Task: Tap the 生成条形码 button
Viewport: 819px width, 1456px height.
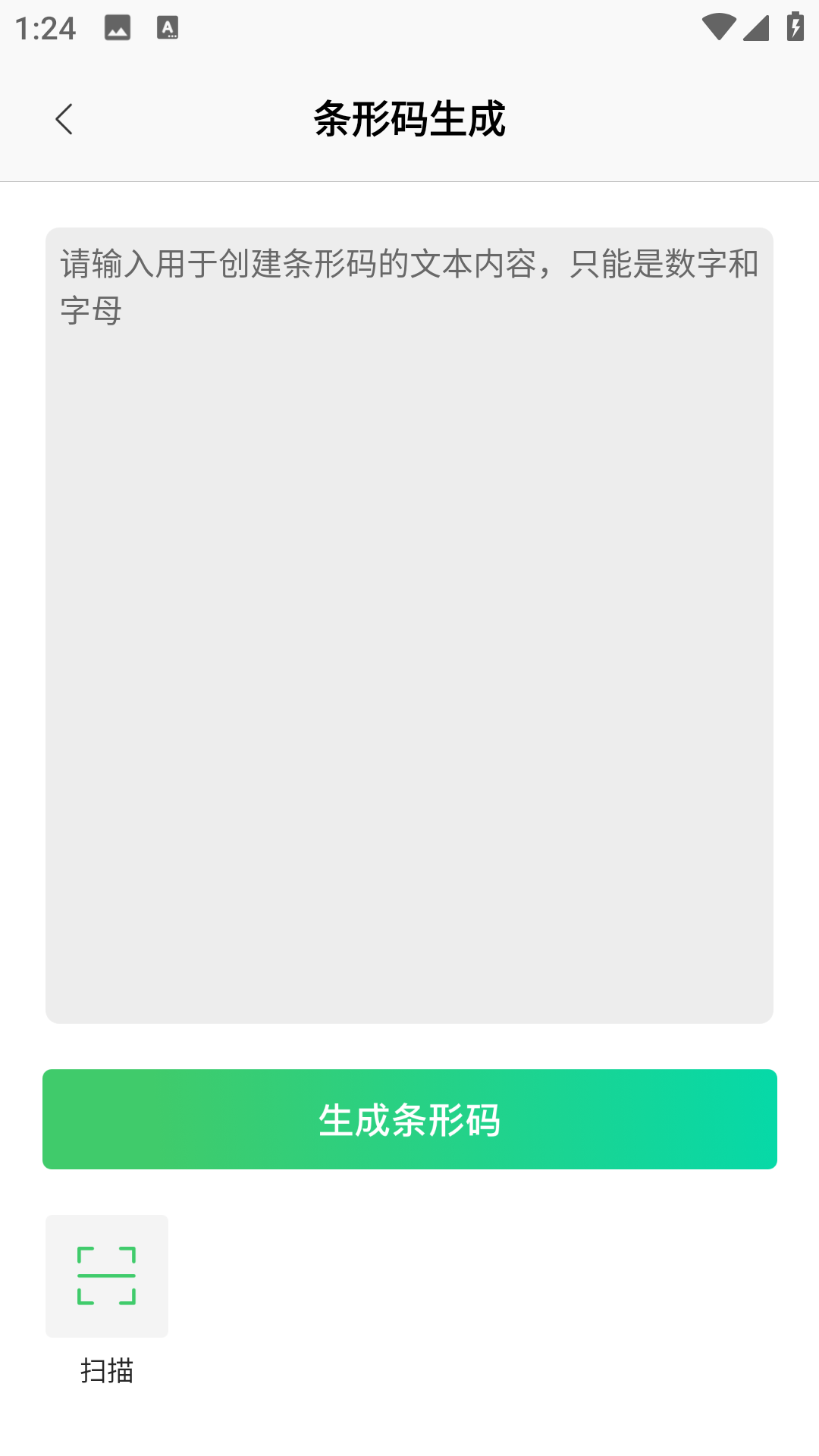Action: tap(409, 1119)
